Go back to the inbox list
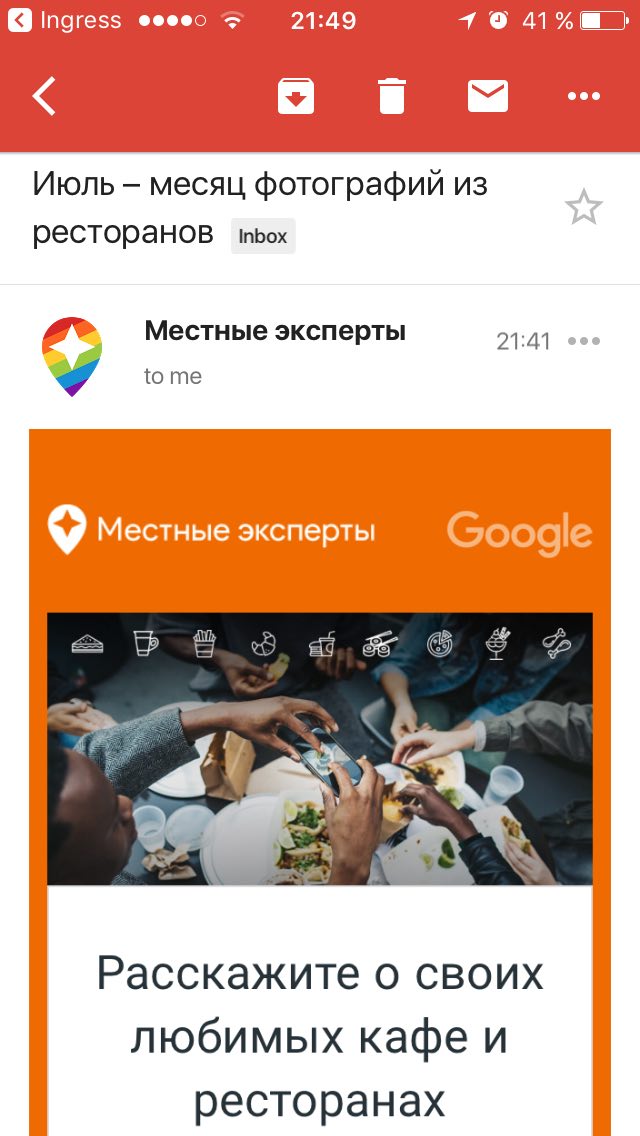Screen dimensions: 640x1136 point(44,96)
